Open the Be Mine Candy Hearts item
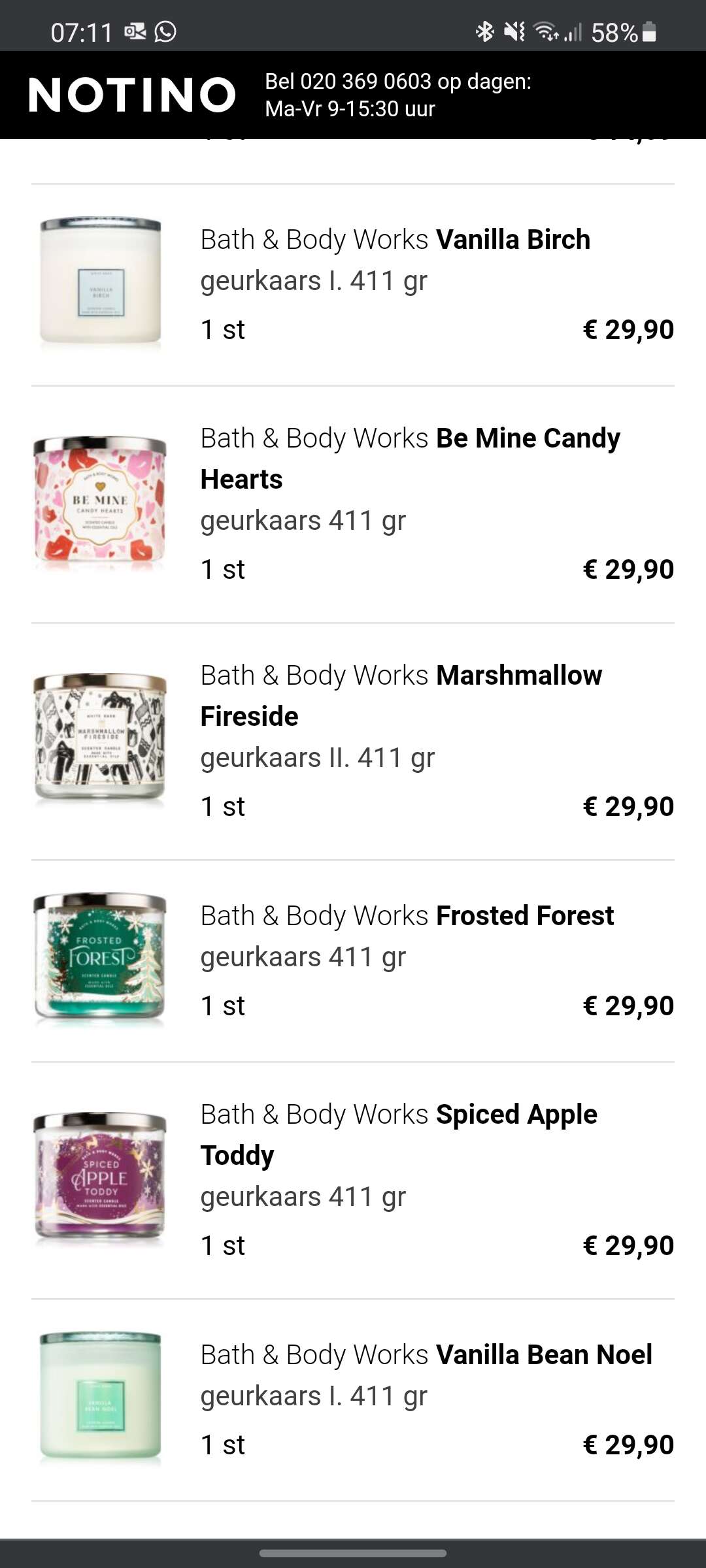This screenshot has width=706, height=1568. pyautogui.click(x=353, y=504)
